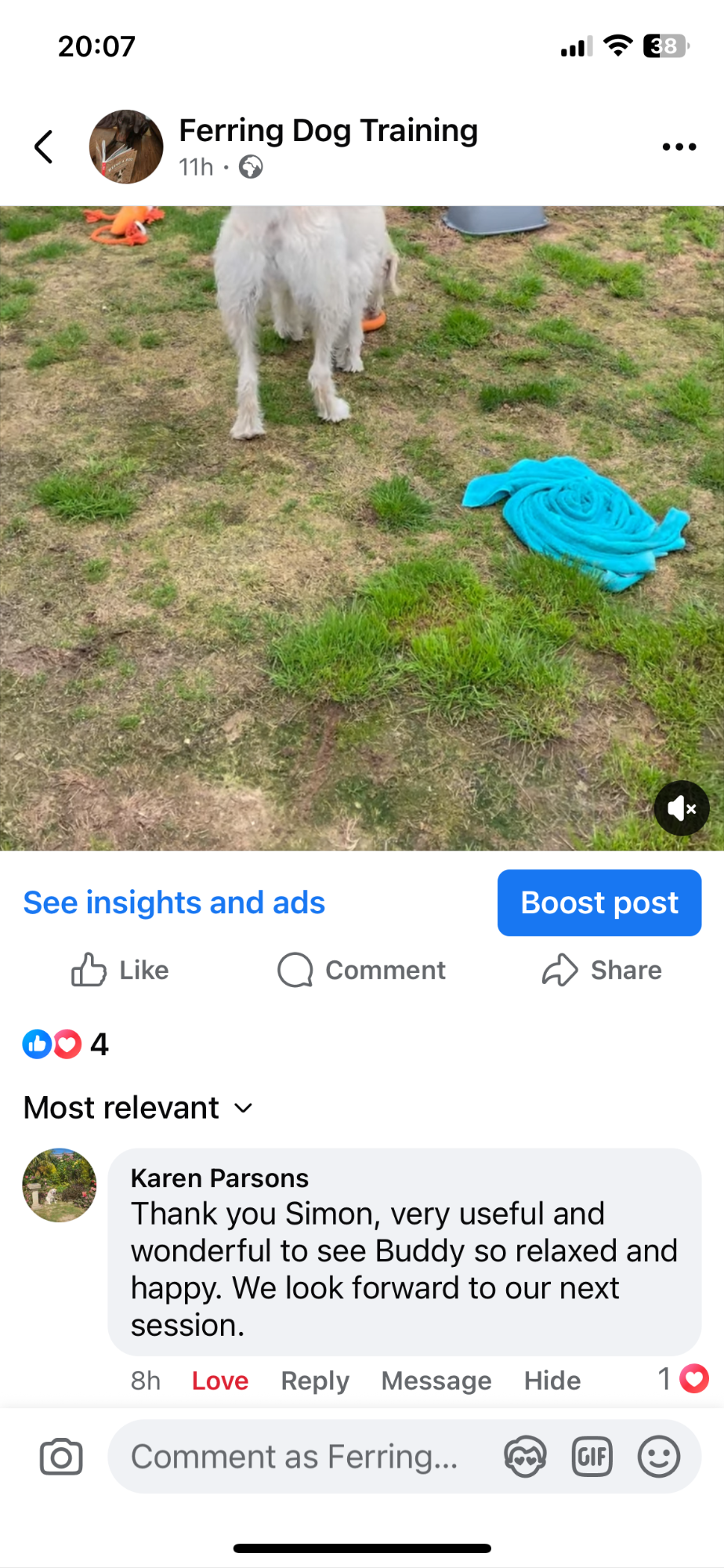Open Karen Parsons' profile picture
The height and width of the screenshot is (1568, 724).
pos(60,1185)
